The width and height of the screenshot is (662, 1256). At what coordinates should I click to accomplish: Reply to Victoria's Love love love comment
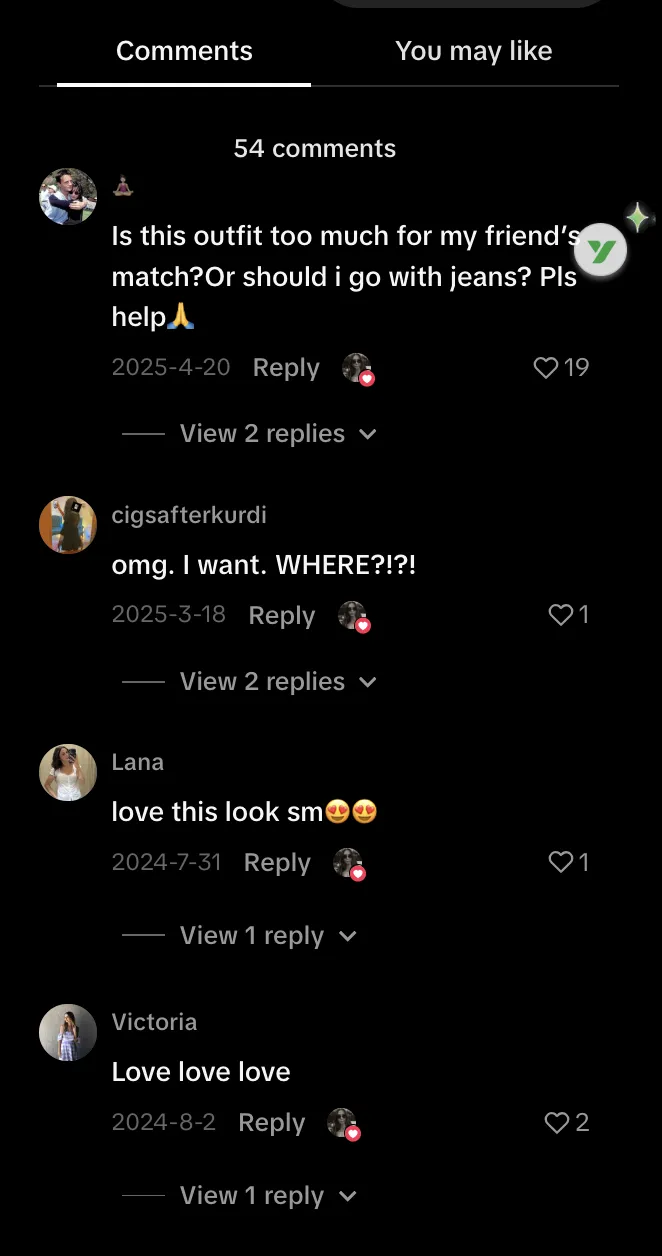[x=271, y=1123]
